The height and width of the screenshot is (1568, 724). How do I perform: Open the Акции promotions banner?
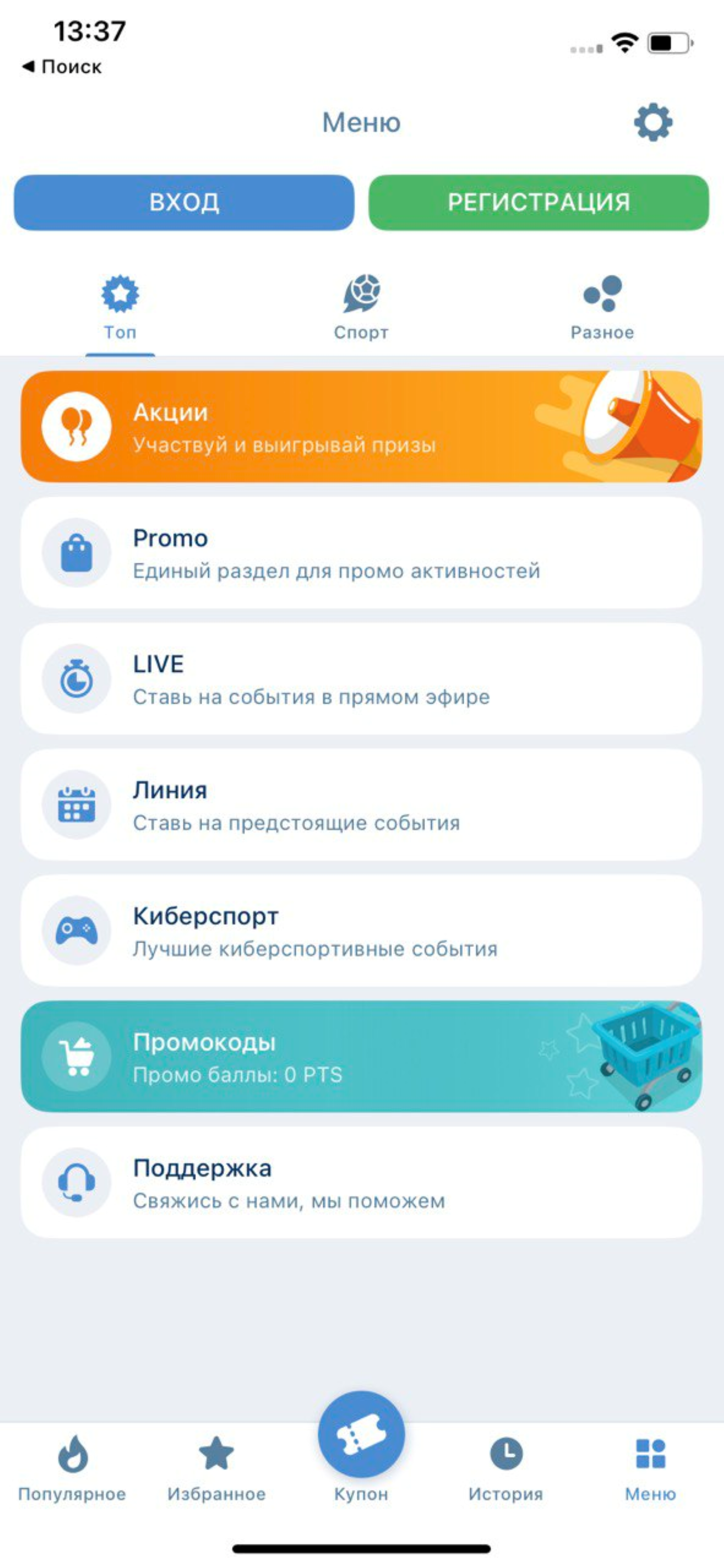(x=361, y=427)
